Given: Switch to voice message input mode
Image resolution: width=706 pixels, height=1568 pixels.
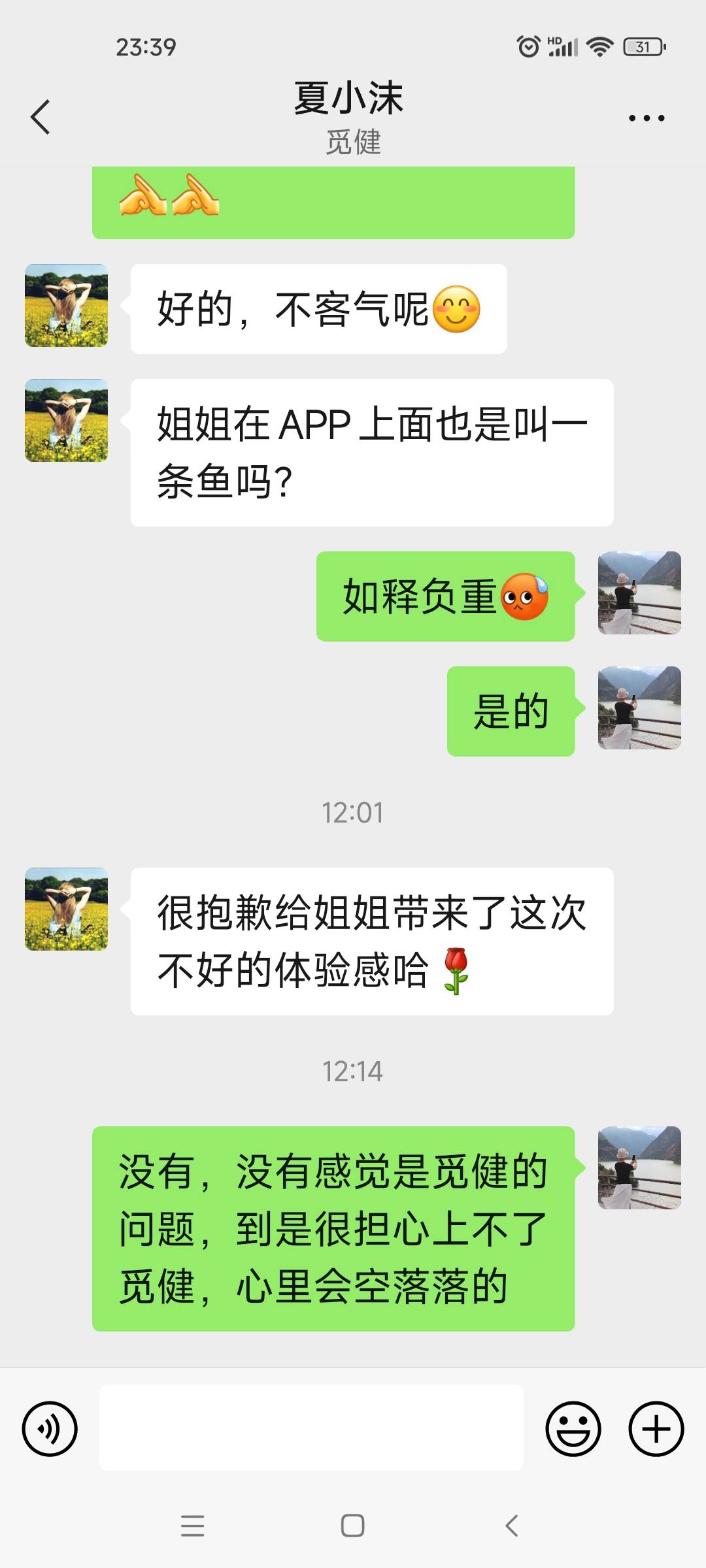Looking at the screenshot, I should coord(51,1428).
